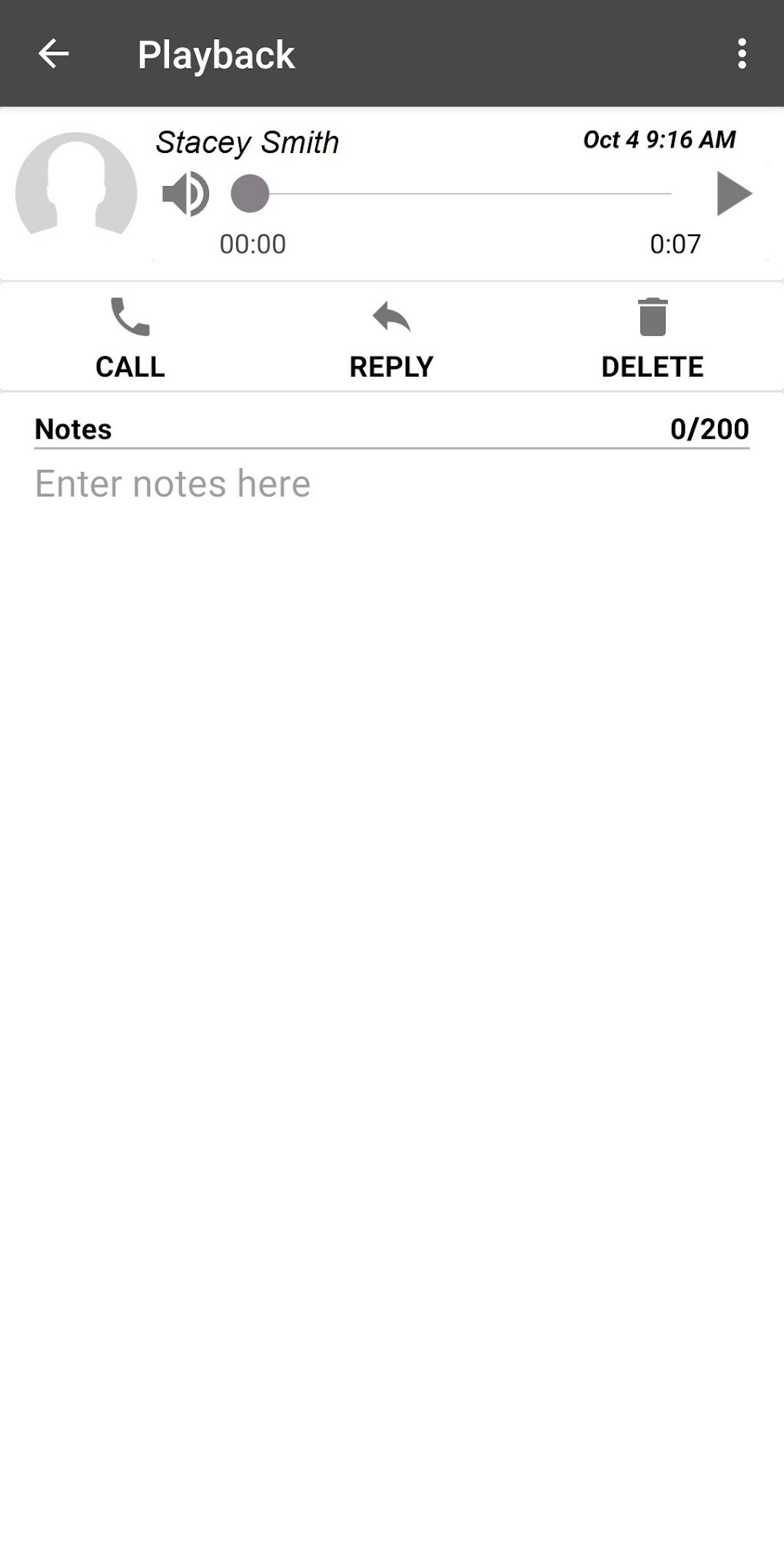Go back from the Playback screen
The width and height of the screenshot is (784, 1568).
pyautogui.click(x=54, y=54)
